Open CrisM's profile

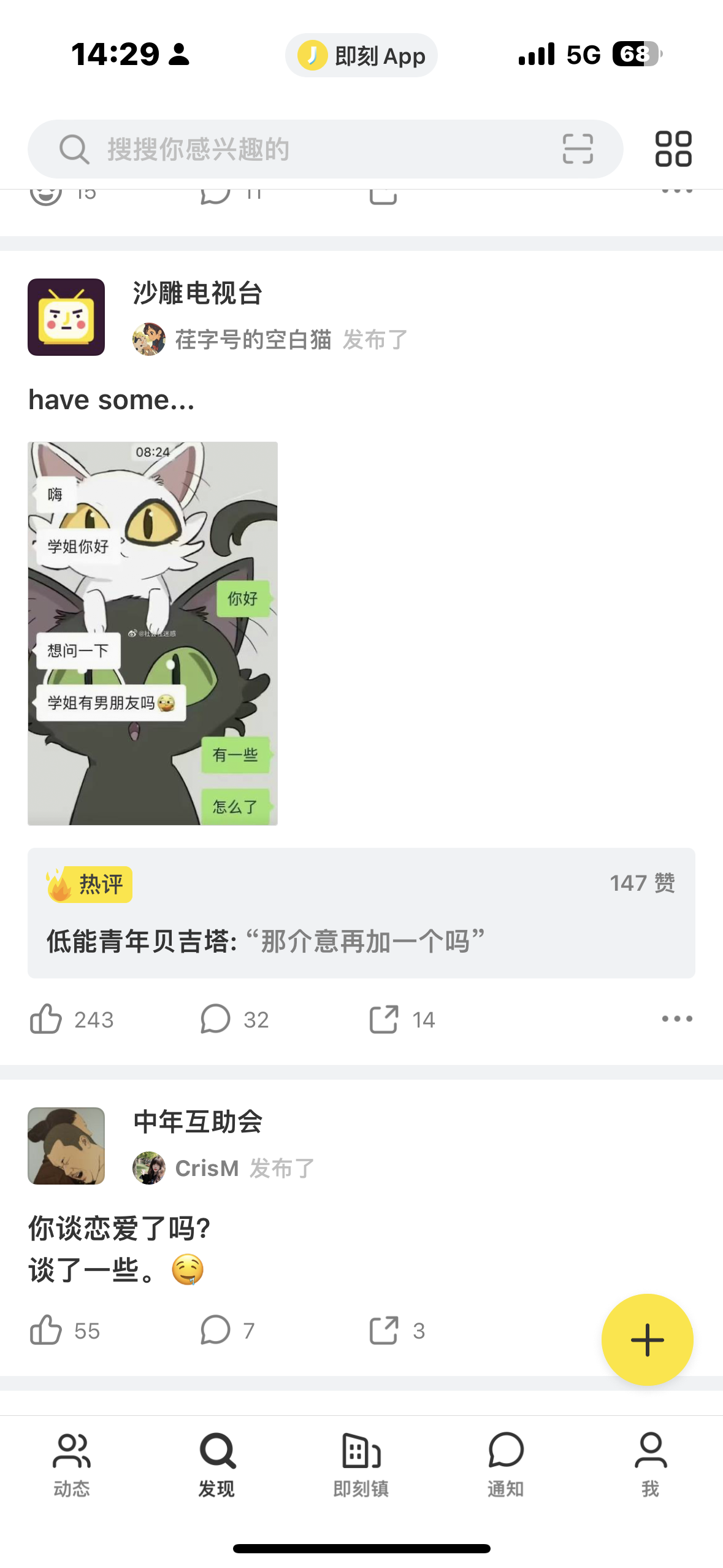tap(207, 1169)
